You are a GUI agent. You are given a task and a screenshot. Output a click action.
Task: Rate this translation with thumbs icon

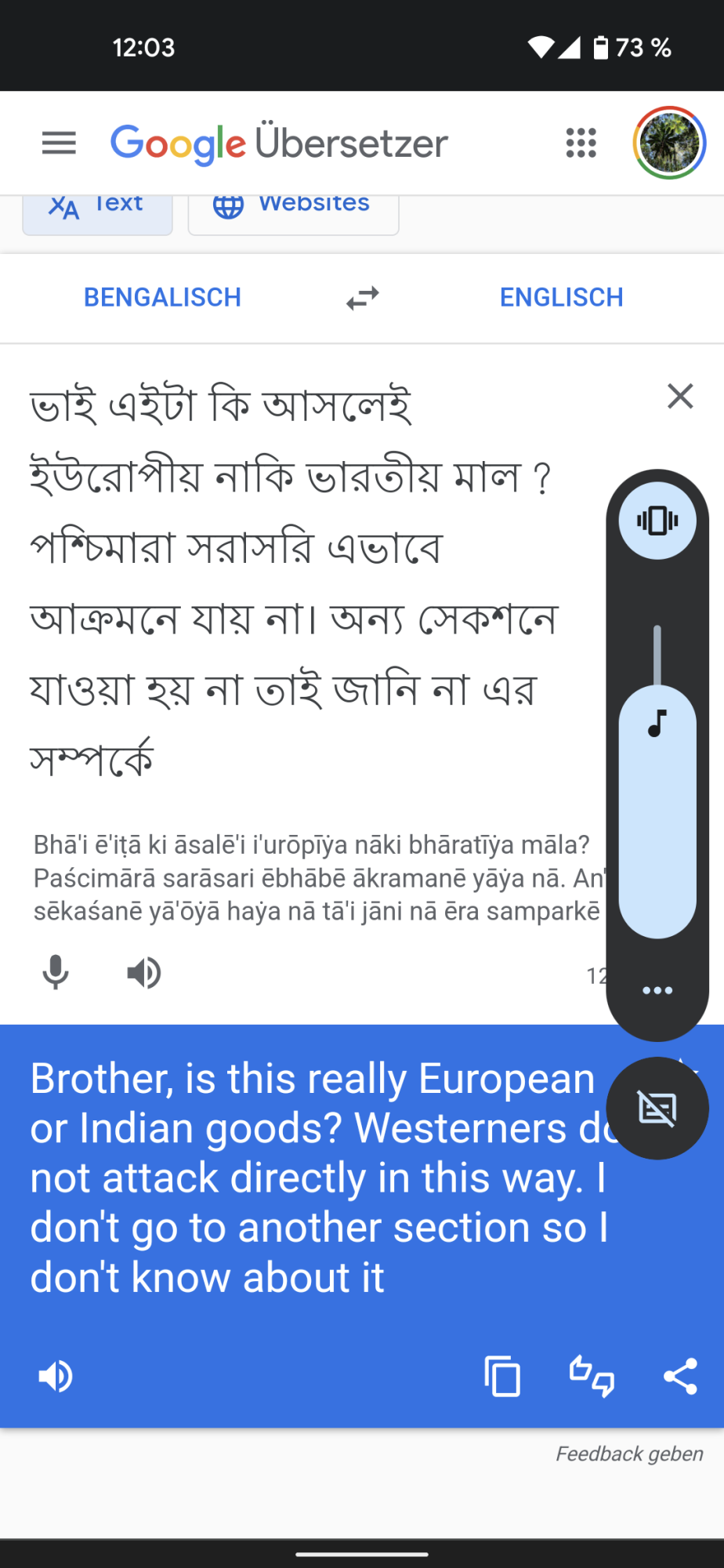point(592,1376)
